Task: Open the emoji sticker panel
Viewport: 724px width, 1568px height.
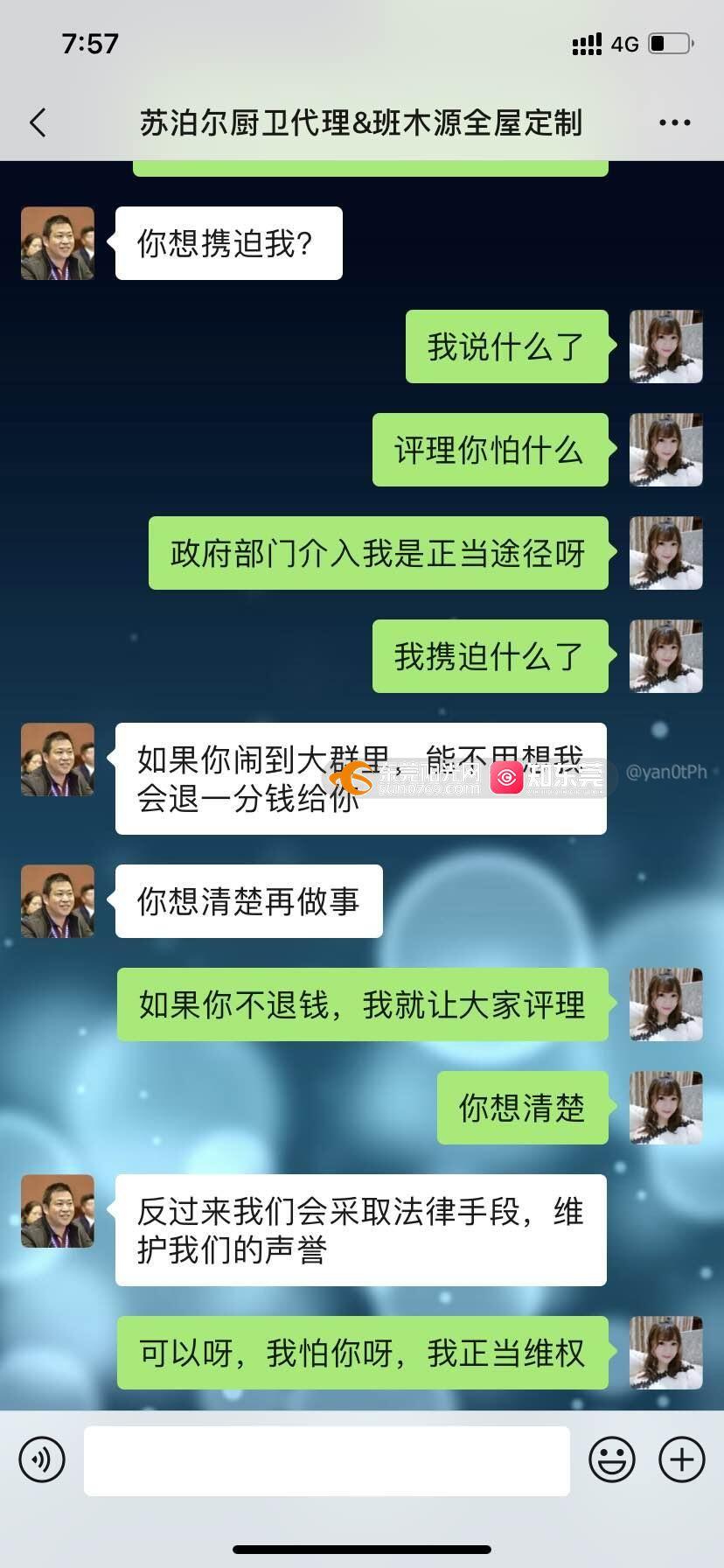Action: pos(612,1459)
